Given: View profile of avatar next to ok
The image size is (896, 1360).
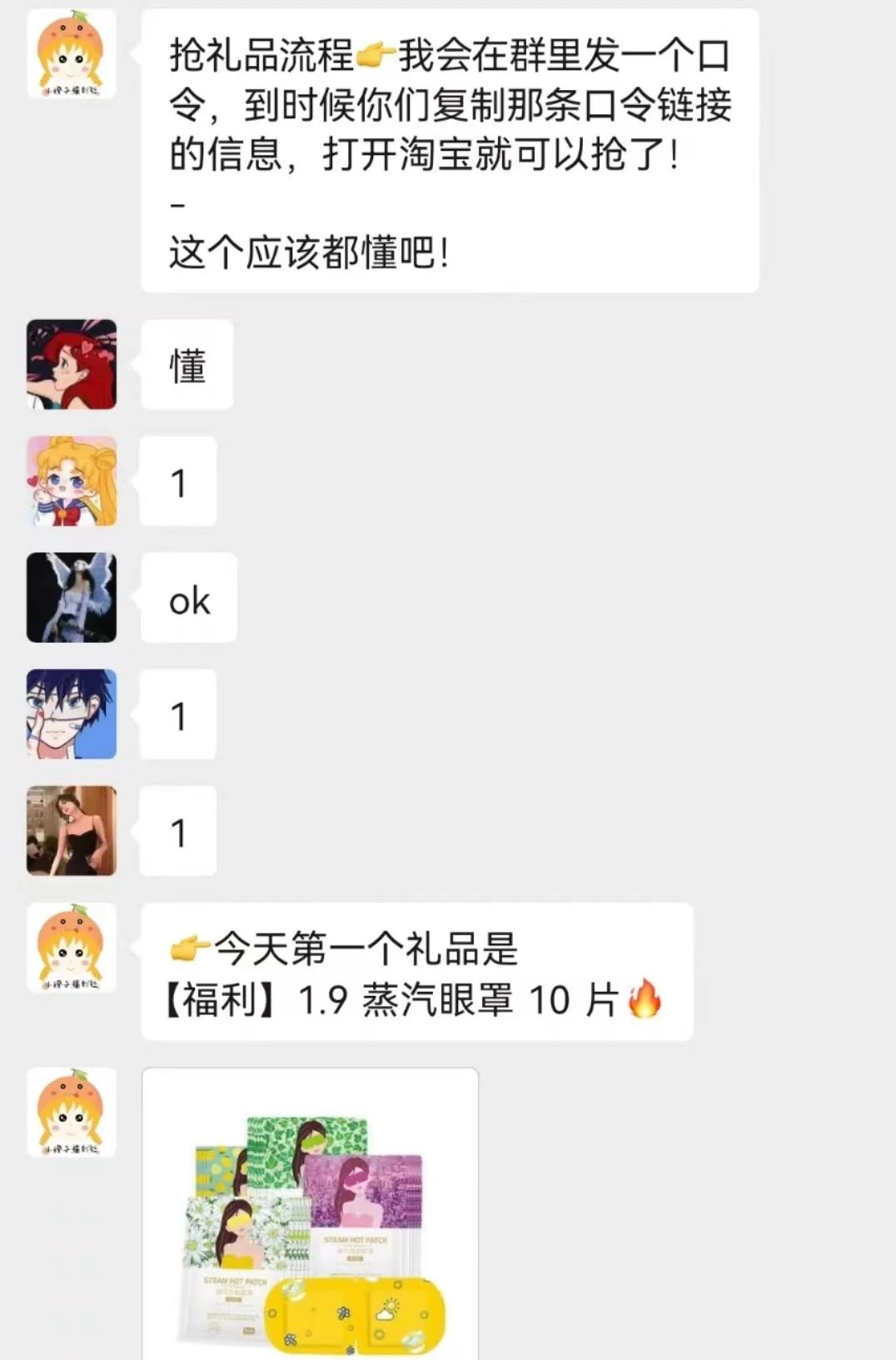Looking at the screenshot, I should (x=72, y=597).
